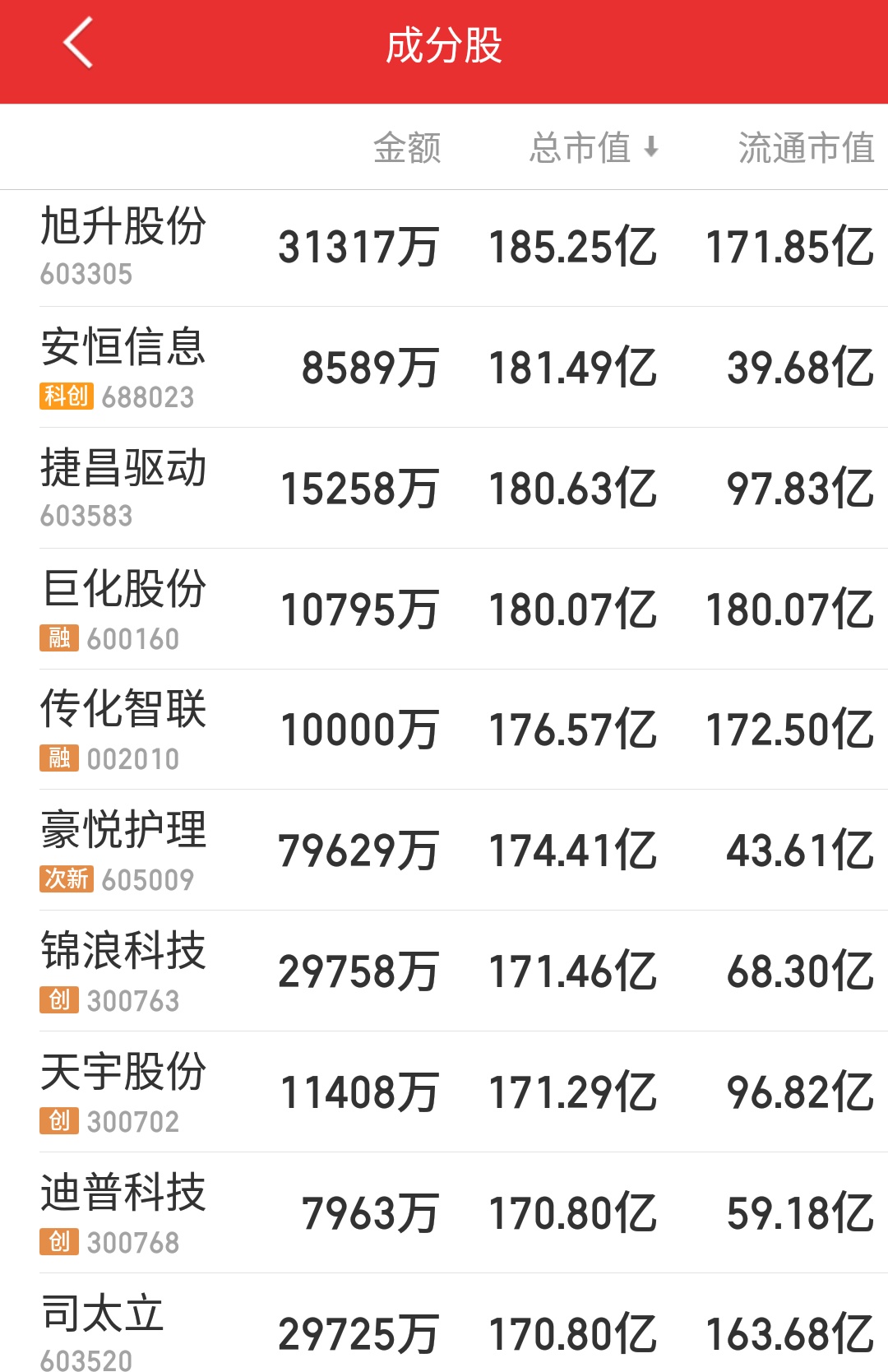Select the 成分股 title tab
The height and width of the screenshot is (1372, 888).
click(444, 45)
